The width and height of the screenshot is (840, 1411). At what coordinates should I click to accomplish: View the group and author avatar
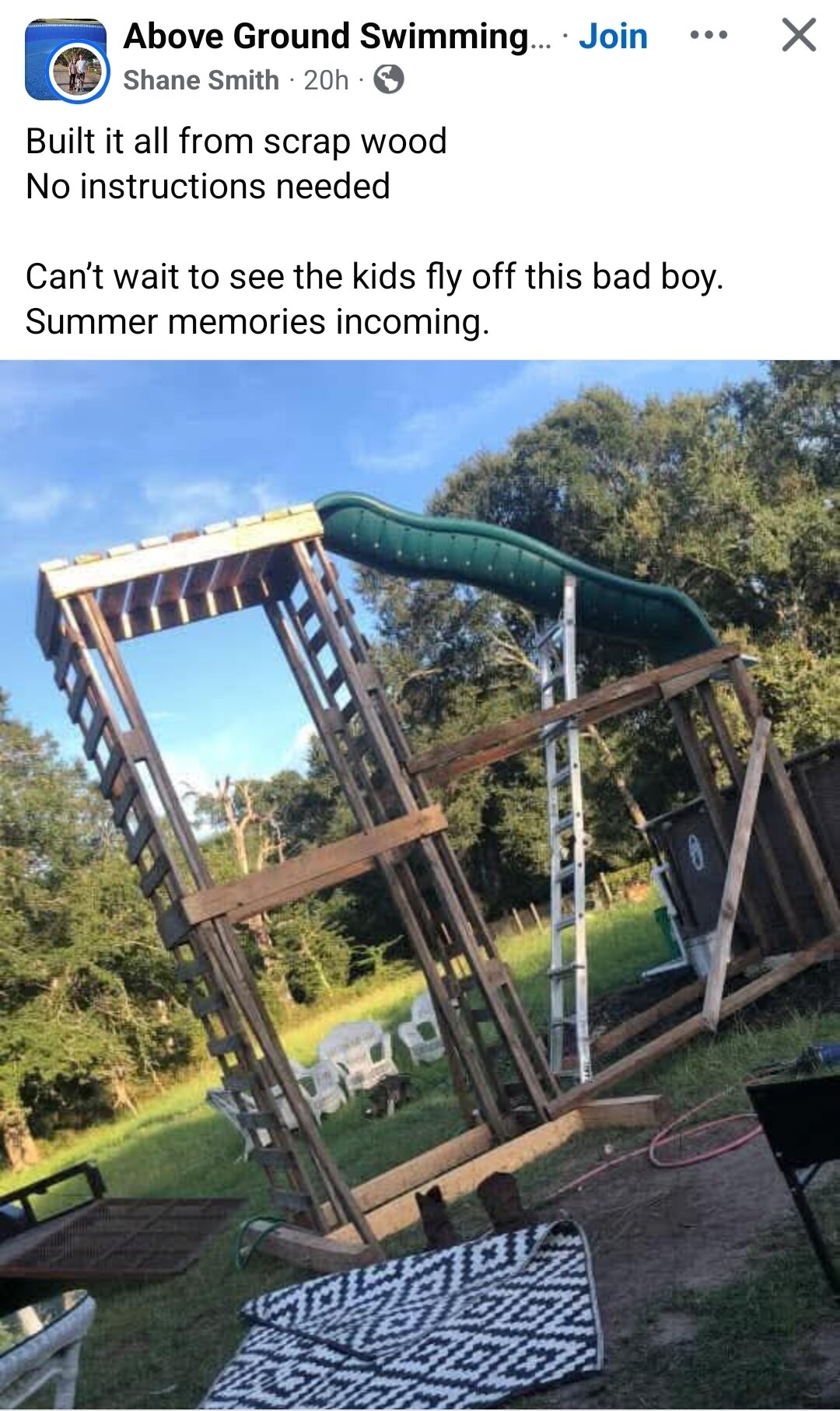67,61
